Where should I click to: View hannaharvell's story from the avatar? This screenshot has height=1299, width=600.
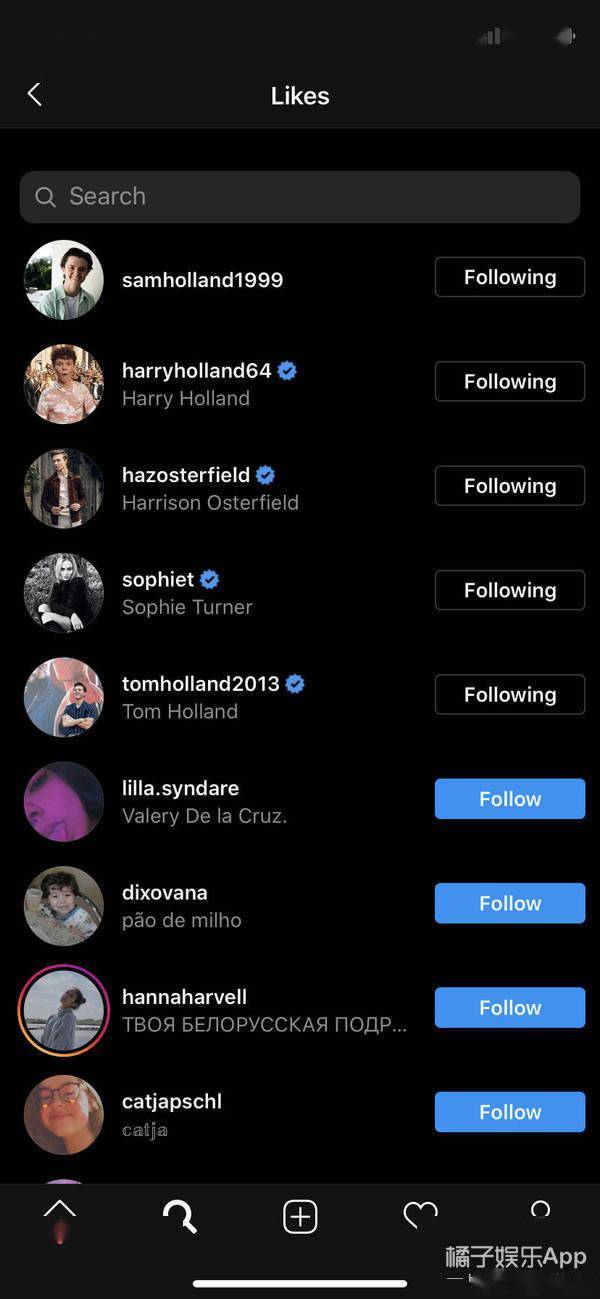click(x=64, y=1008)
